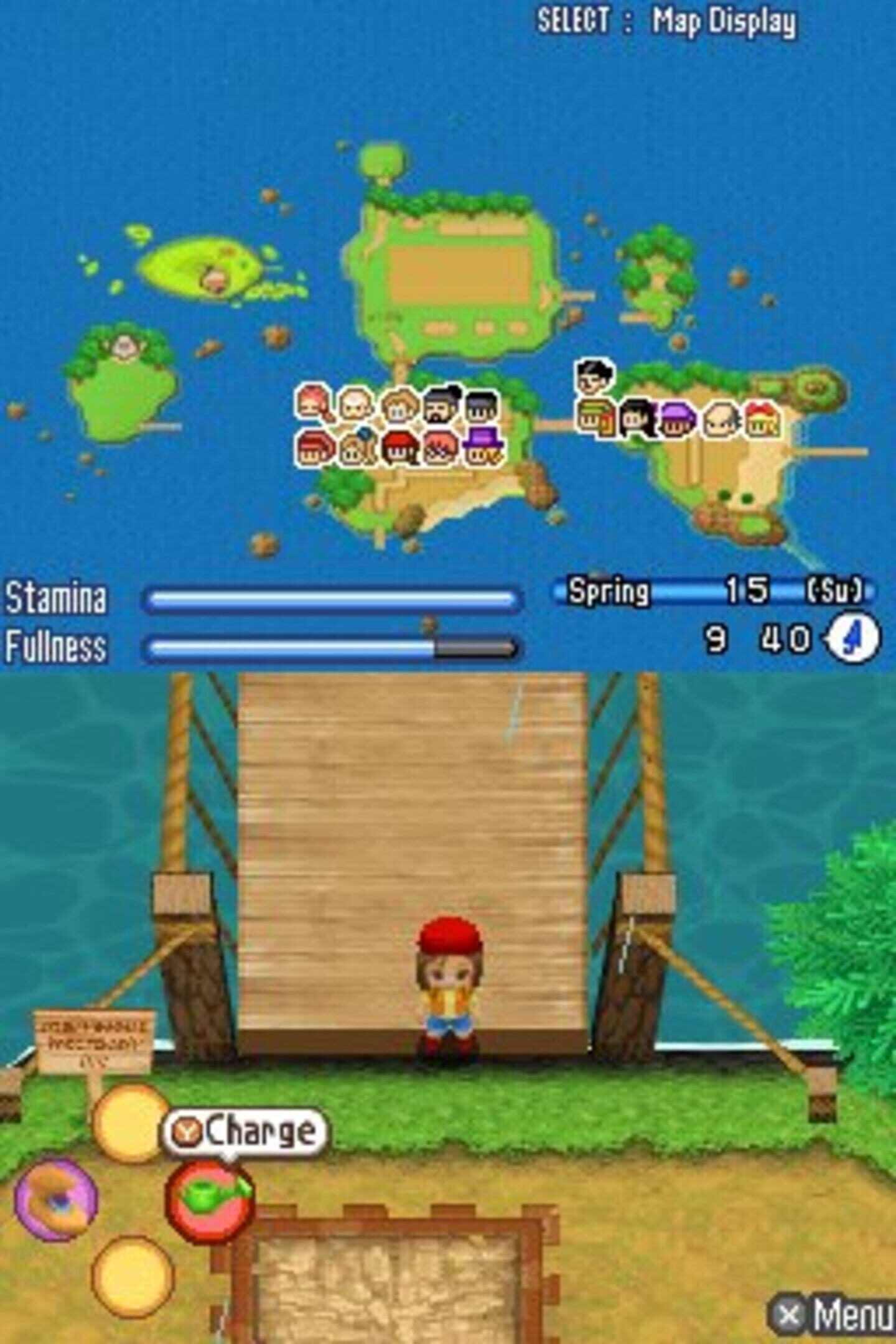This screenshot has width=896, height=1344.
Task: Select the upper empty yellow slot
Action: coord(129,1124)
